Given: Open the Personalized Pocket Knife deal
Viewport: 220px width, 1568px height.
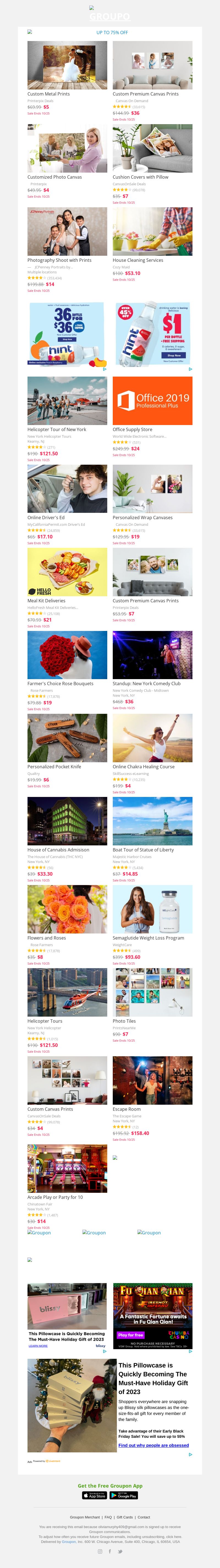Looking at the screenshot, I should tap(67, 738).
